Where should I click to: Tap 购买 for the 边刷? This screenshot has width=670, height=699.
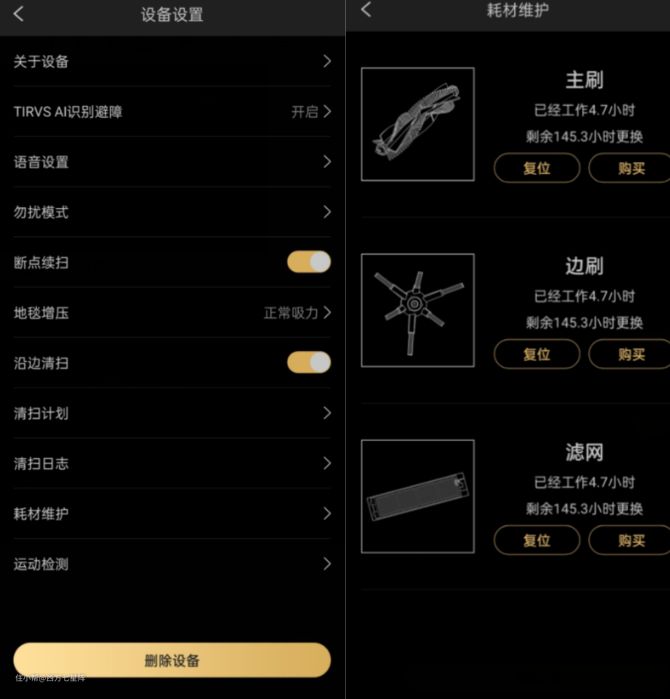tap(631, 354)
